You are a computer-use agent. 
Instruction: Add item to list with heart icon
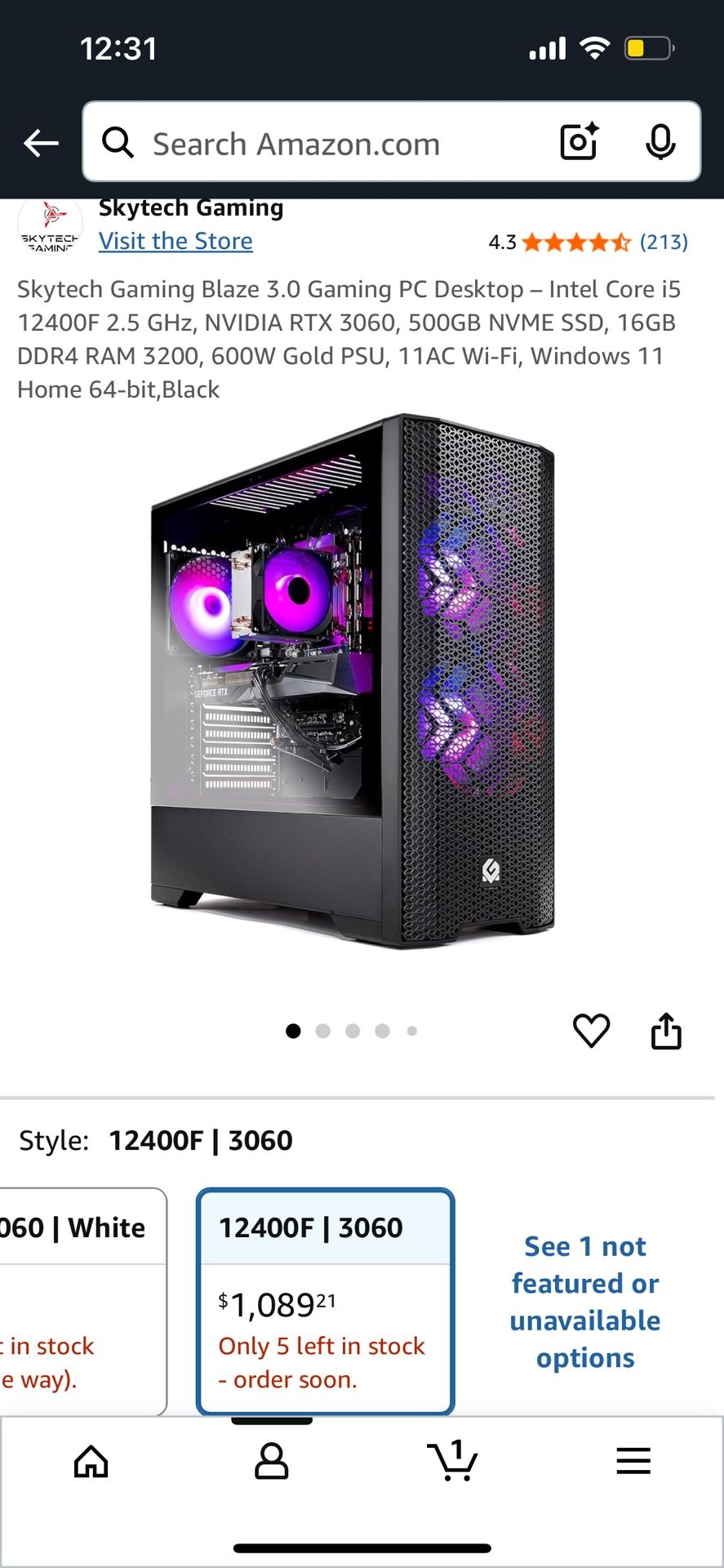592,1031
